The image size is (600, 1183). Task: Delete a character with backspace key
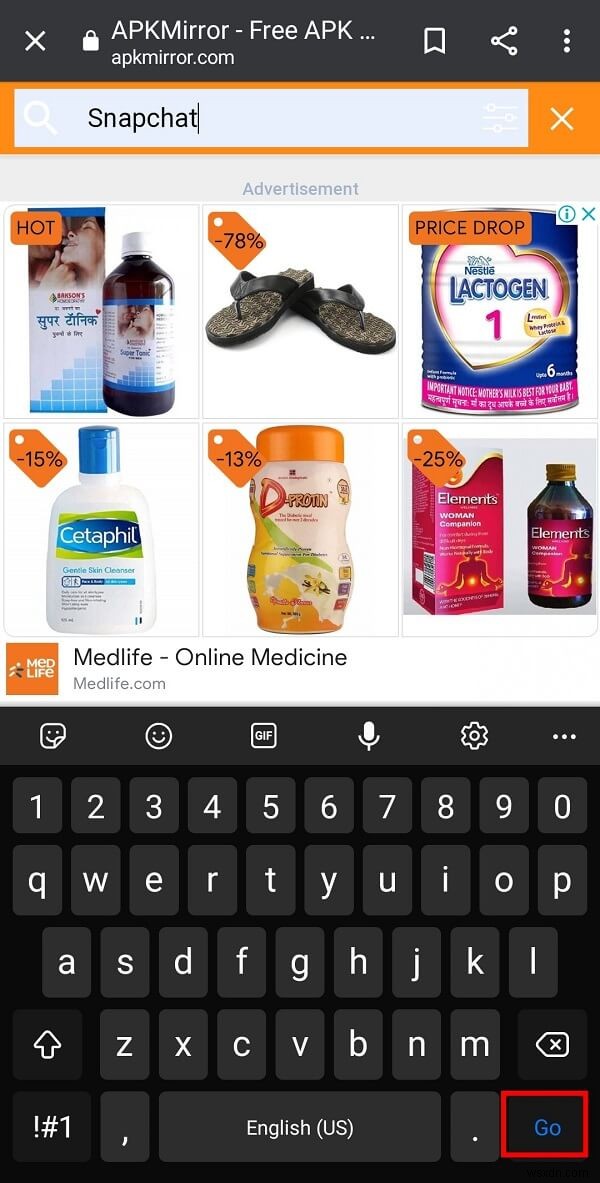click(551, 1045)
